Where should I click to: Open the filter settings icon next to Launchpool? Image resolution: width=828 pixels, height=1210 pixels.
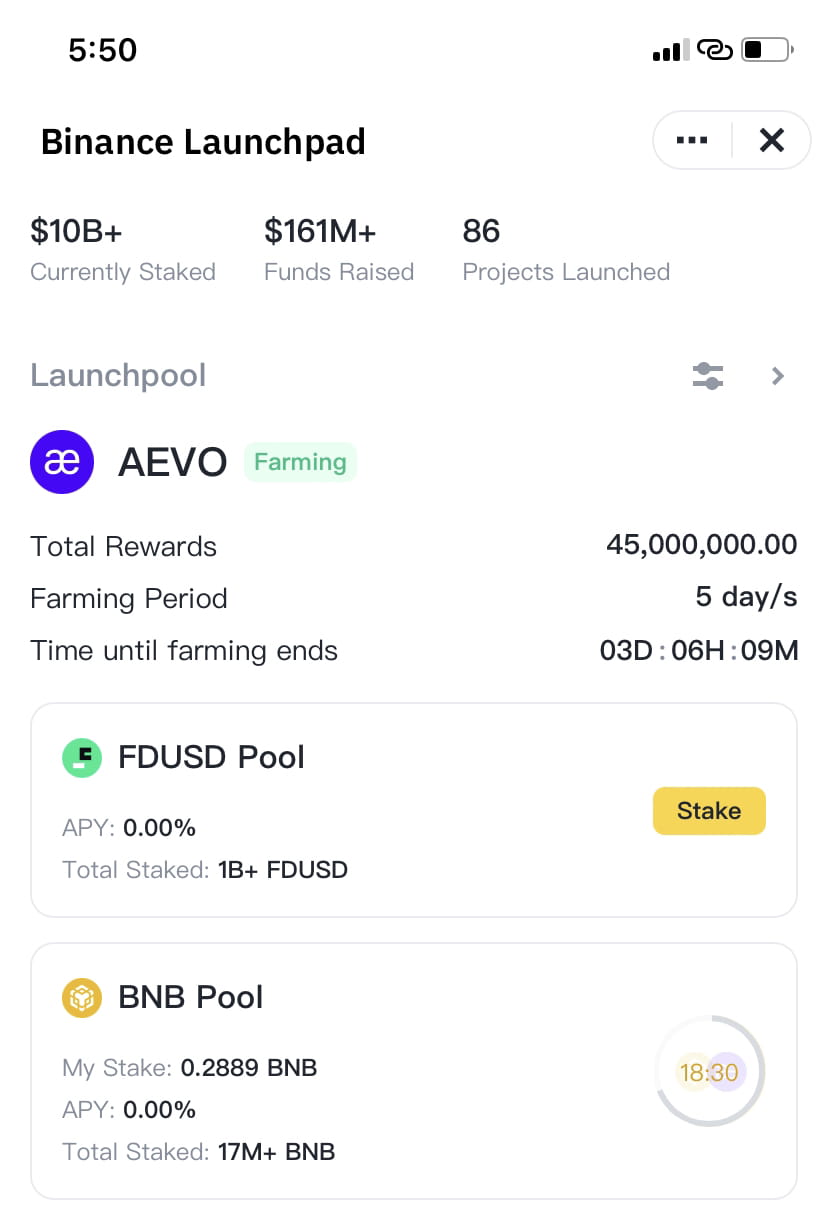click(708, 375)
